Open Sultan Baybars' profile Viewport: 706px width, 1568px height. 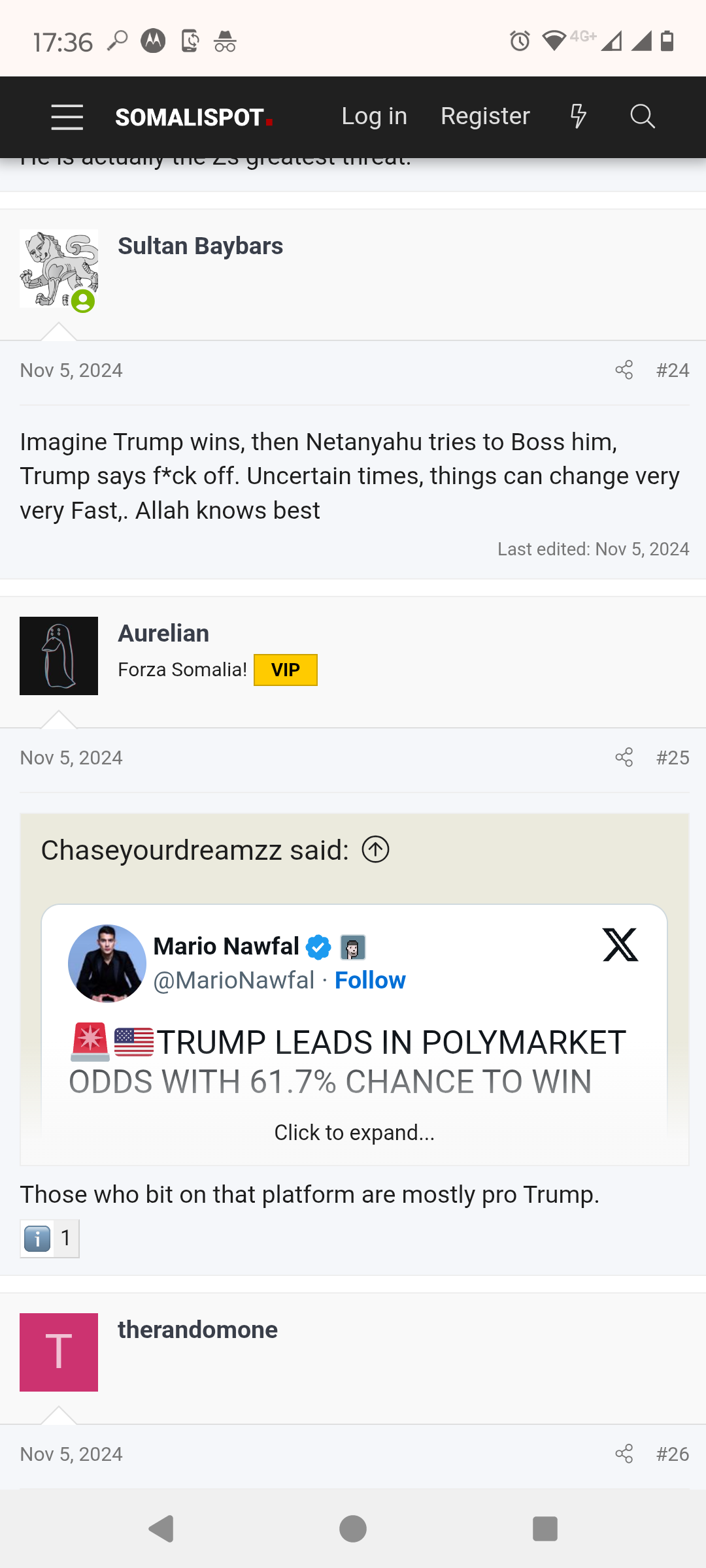(200, 246)
